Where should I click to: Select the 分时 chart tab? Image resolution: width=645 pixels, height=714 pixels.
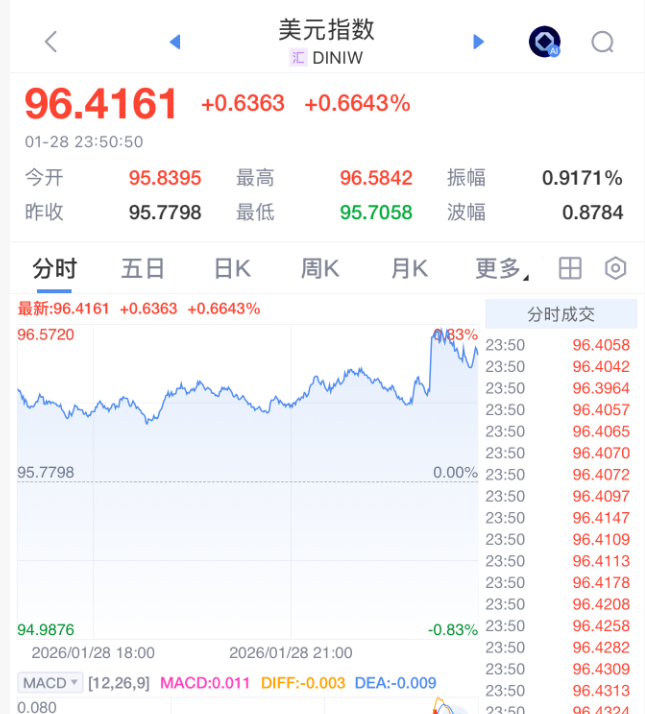(x=54, y=268)
